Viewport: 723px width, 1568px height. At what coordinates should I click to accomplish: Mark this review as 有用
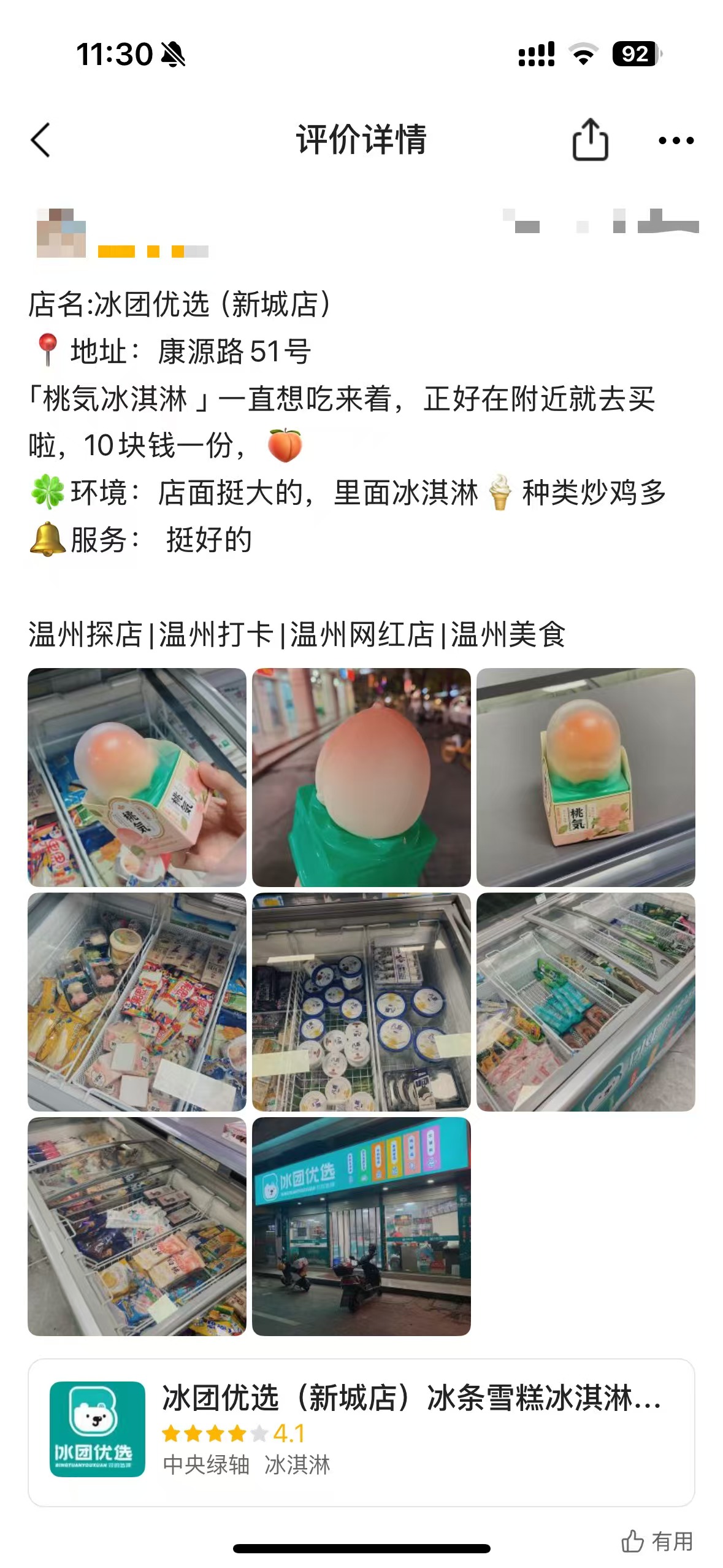pos(657,1540)
